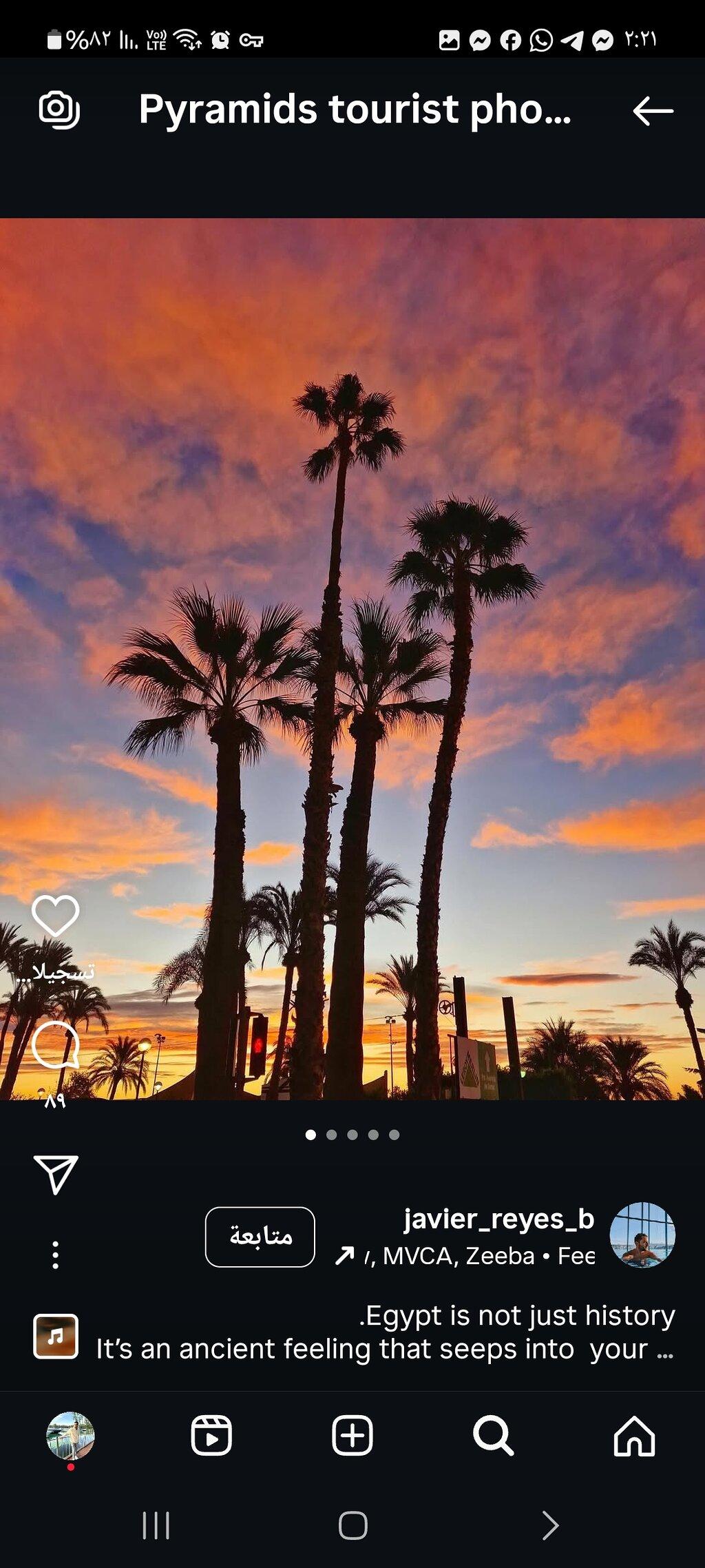Screen dimensions: 705x1568
Task: Expand the Egypt caption text
Action: click(385, 1332)
